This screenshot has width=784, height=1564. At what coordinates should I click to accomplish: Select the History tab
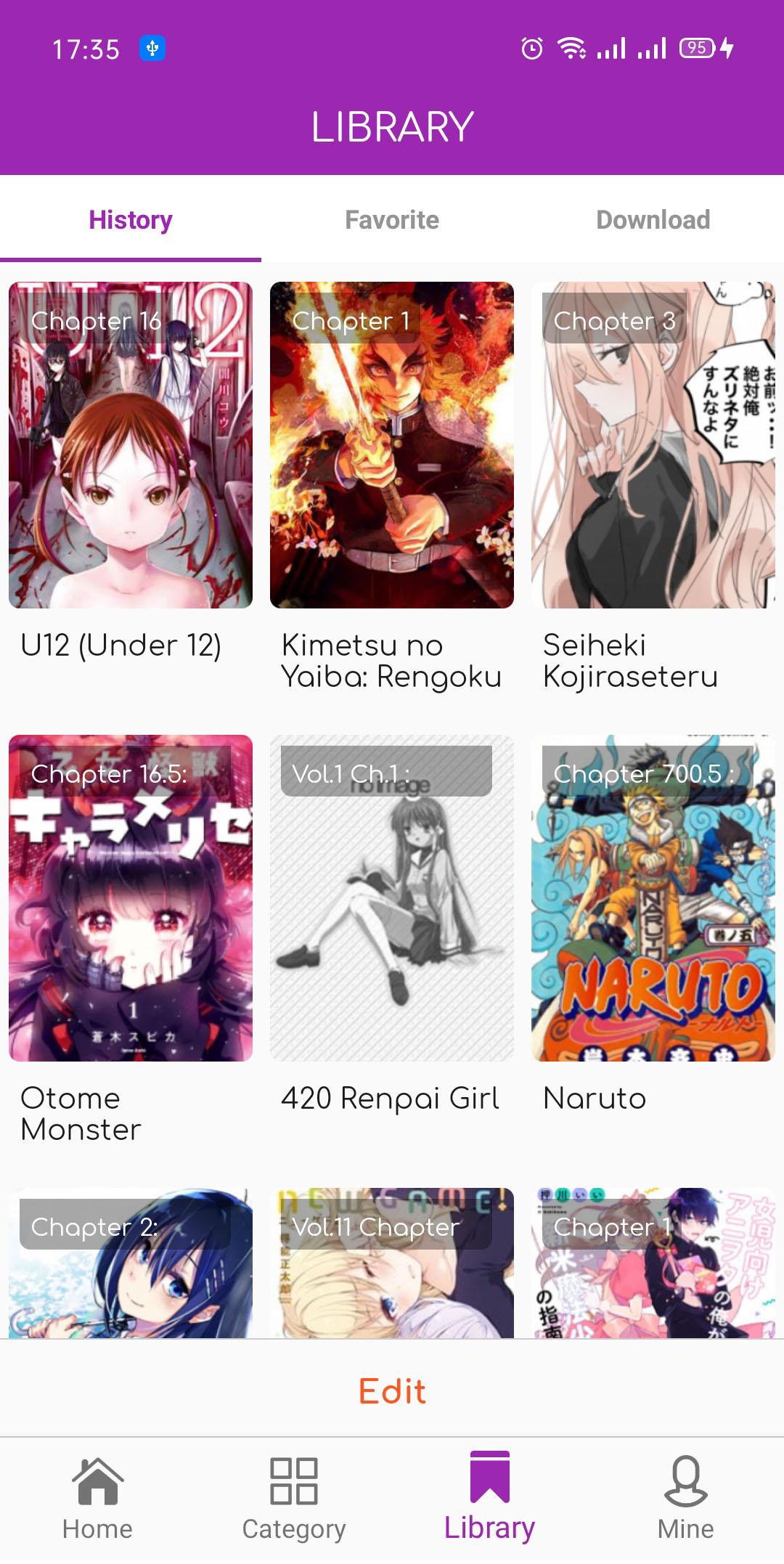(x=129, y=219)
